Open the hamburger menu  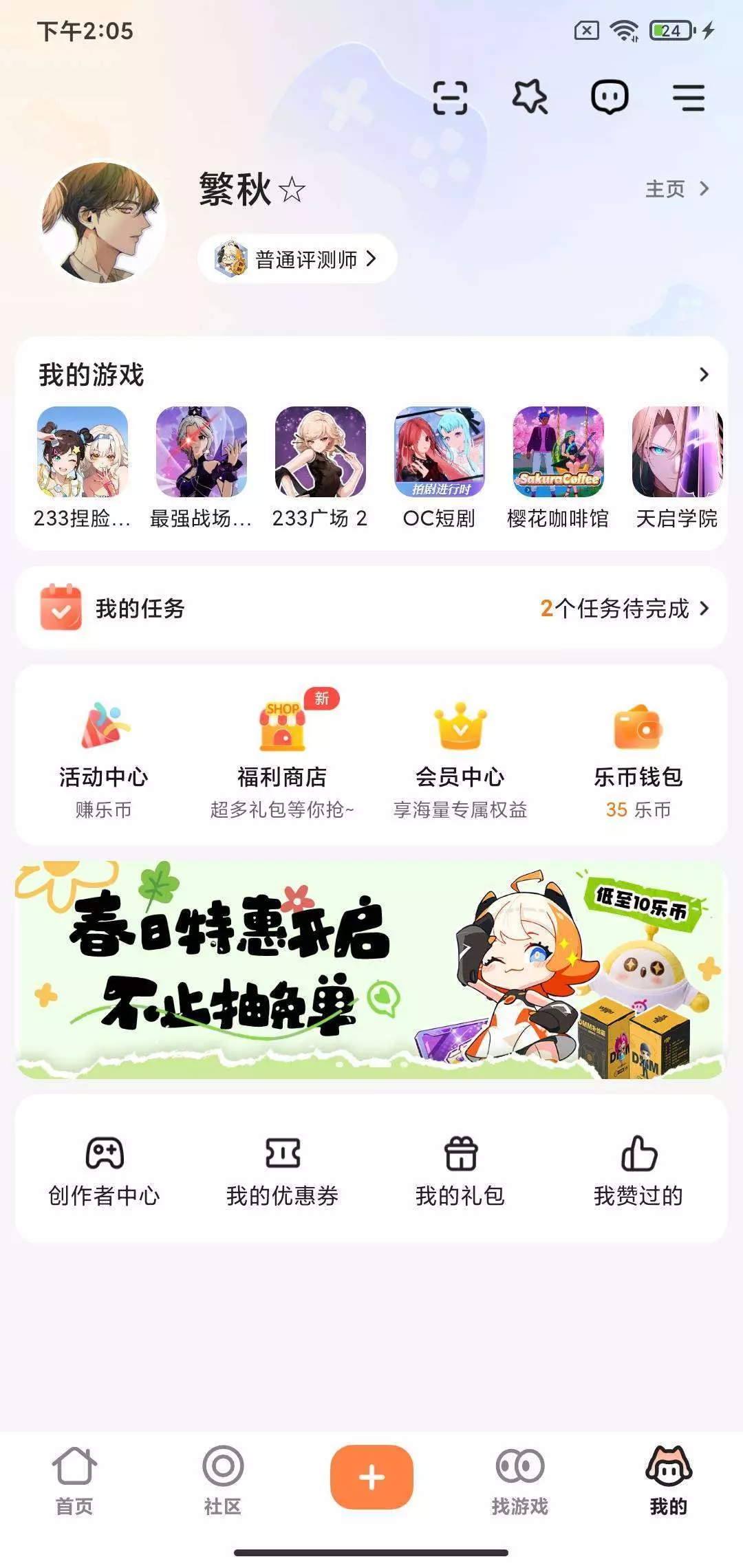coord(689,98)
